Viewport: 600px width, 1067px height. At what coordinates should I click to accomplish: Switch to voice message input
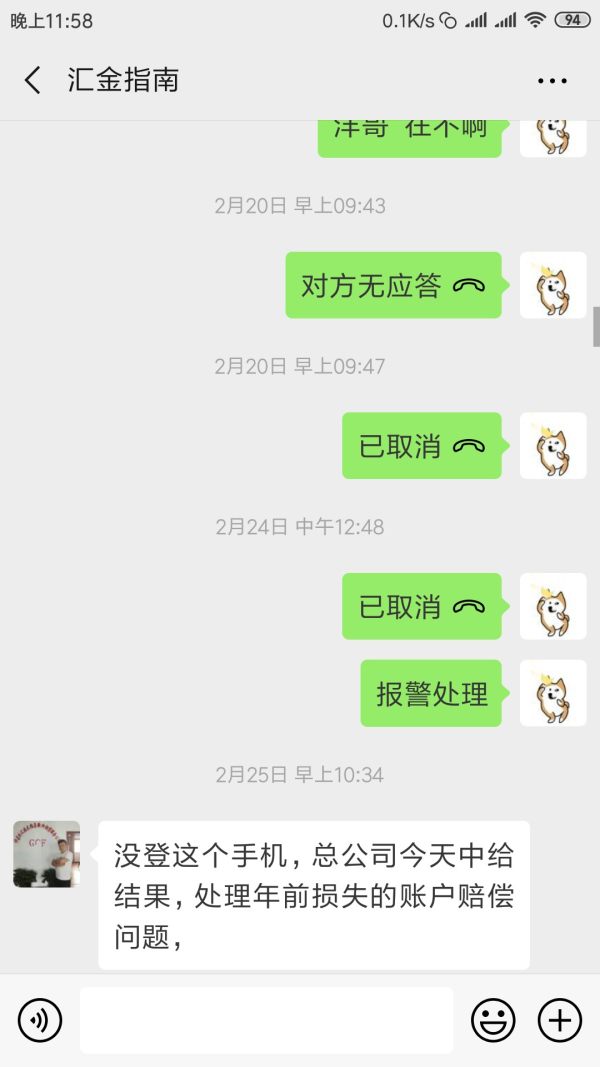click(40, 1020)
